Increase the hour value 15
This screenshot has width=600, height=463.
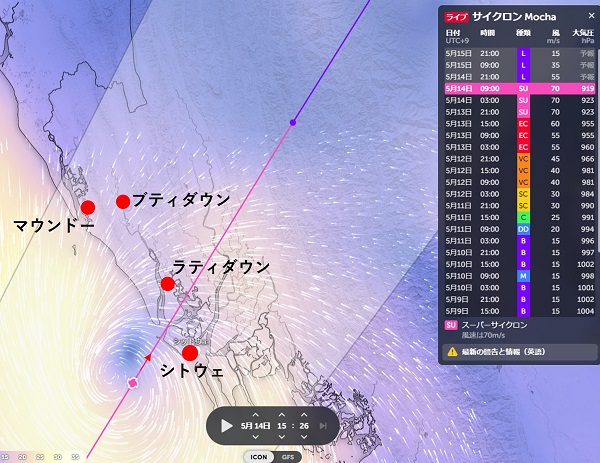click(x=281, y=413)
